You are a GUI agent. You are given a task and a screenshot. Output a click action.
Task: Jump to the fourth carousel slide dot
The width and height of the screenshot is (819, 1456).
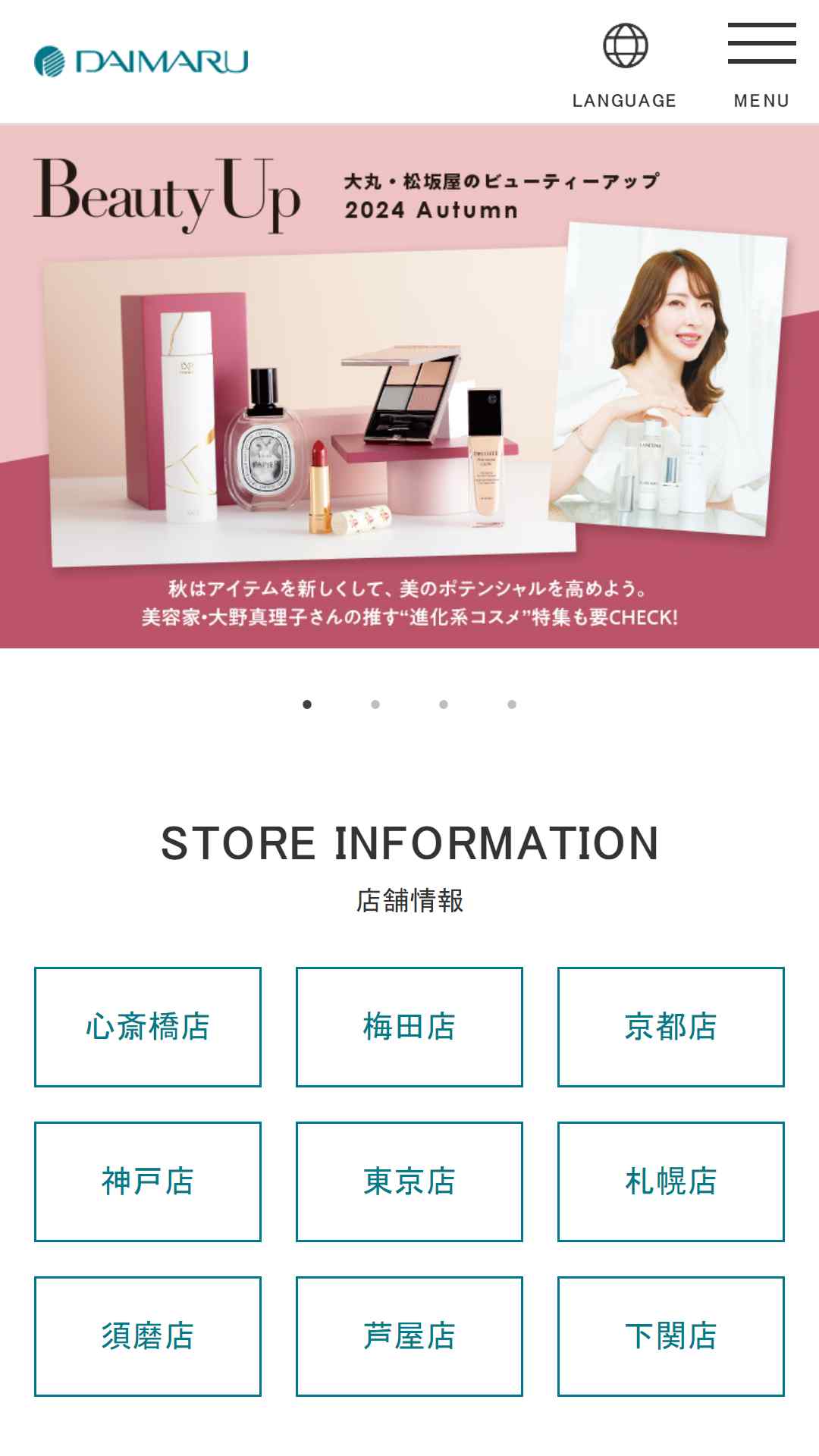click(x=512, y=704)
